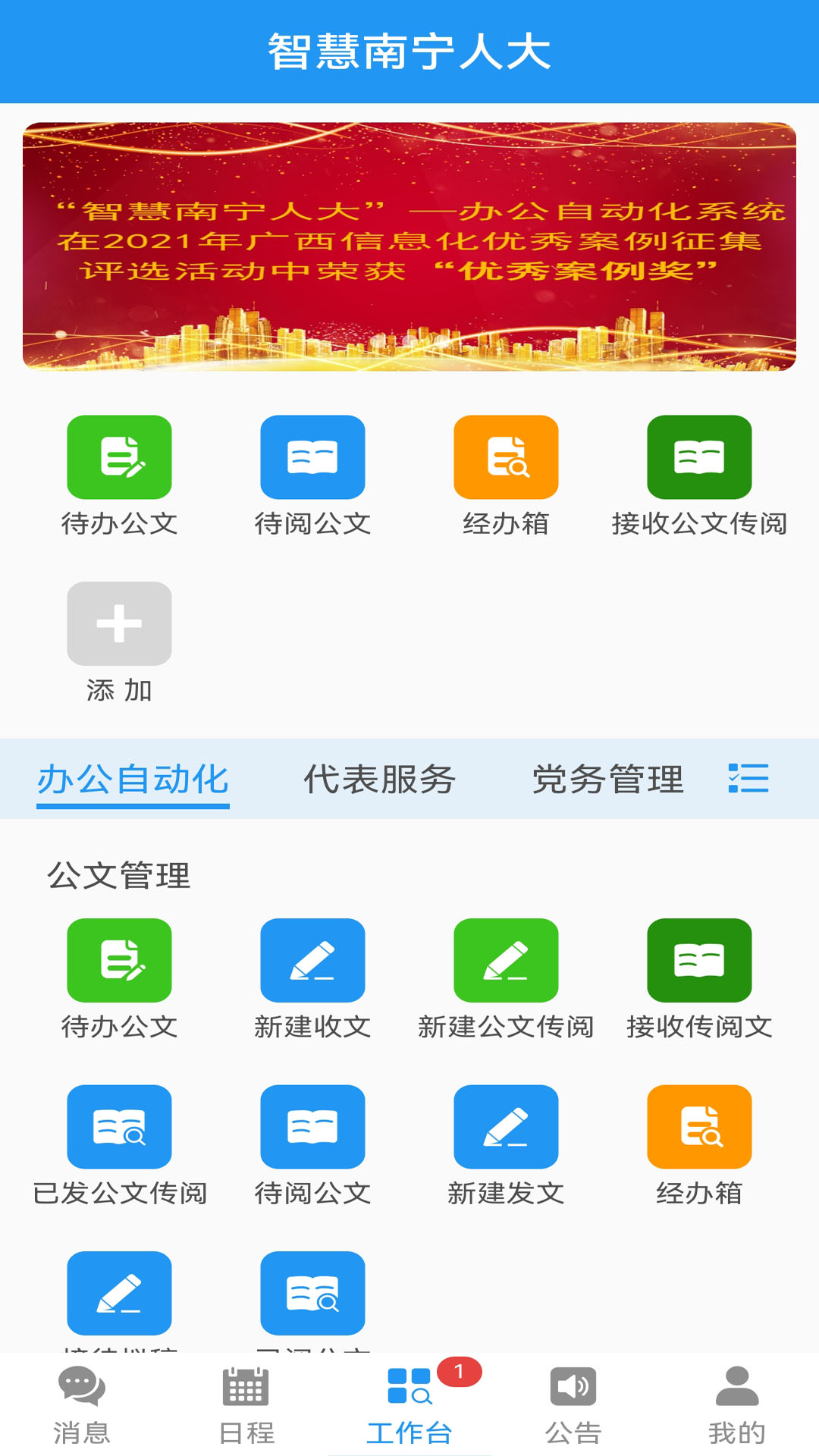Open 接收公文传阅 in the top shortcuts
The image size is (819, 1456).
tap(699, 458)
